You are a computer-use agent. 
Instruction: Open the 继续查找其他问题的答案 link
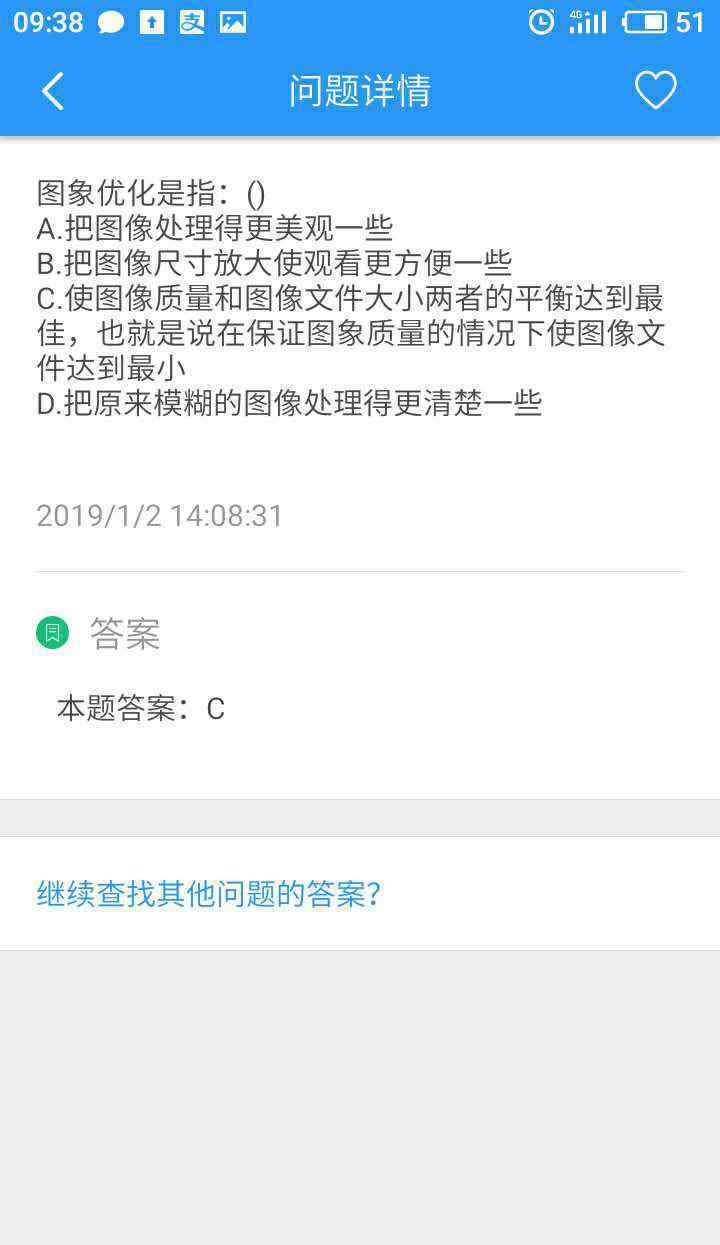(209, 893)
